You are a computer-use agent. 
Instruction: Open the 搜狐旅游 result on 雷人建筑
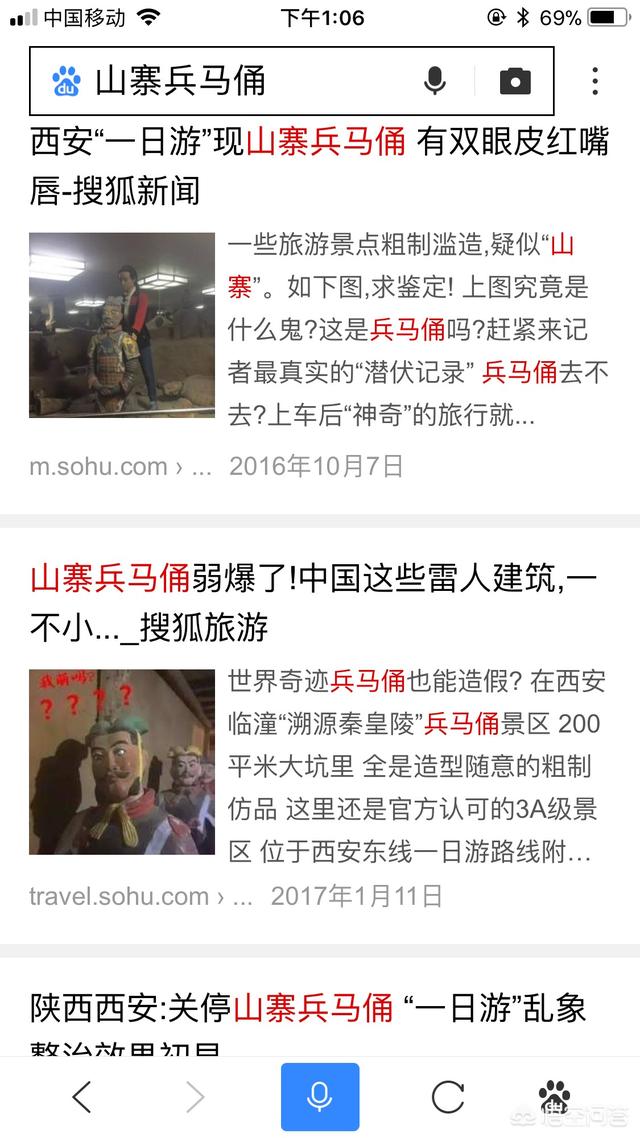(313, 603)
